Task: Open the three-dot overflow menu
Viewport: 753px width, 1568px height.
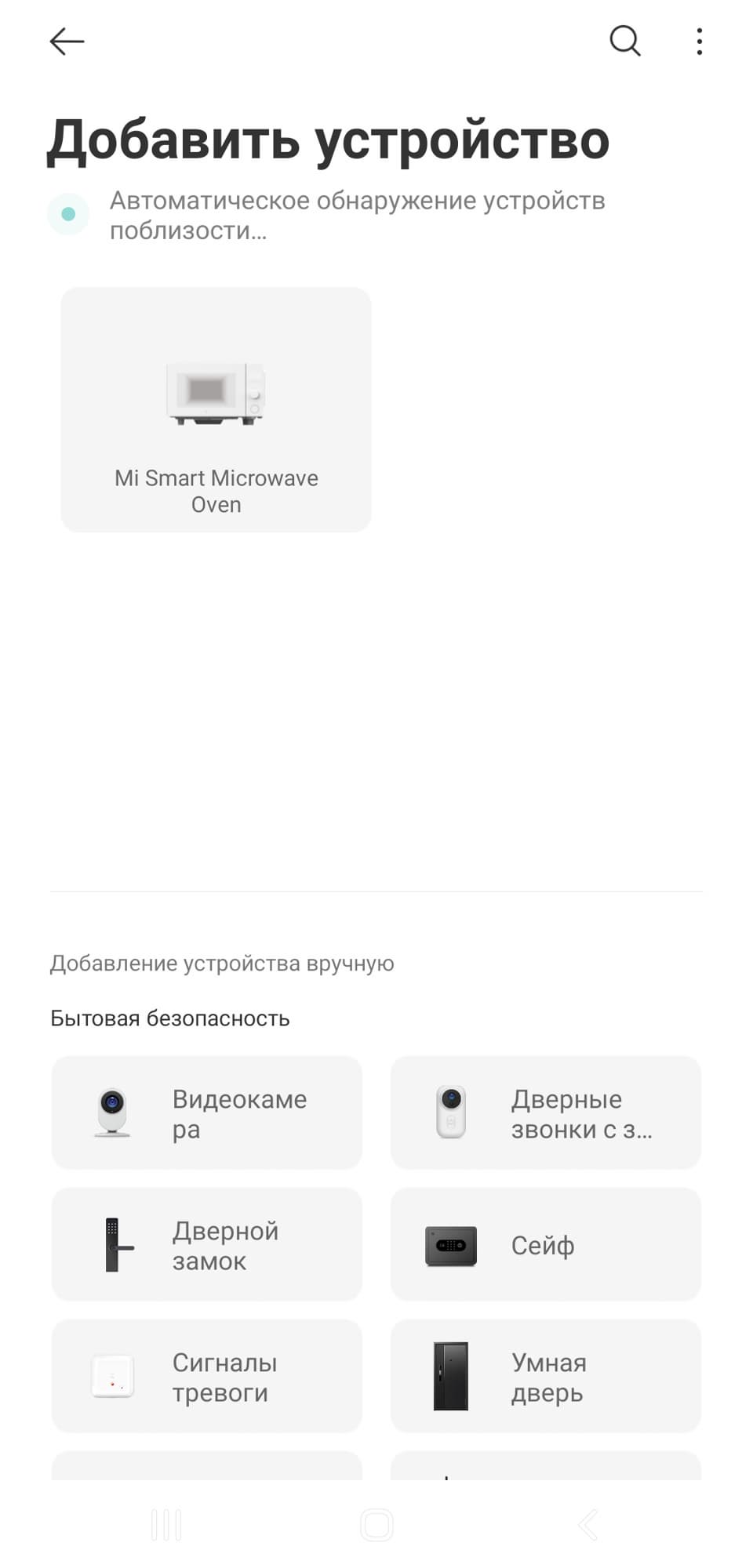Action: pos(699,42)
